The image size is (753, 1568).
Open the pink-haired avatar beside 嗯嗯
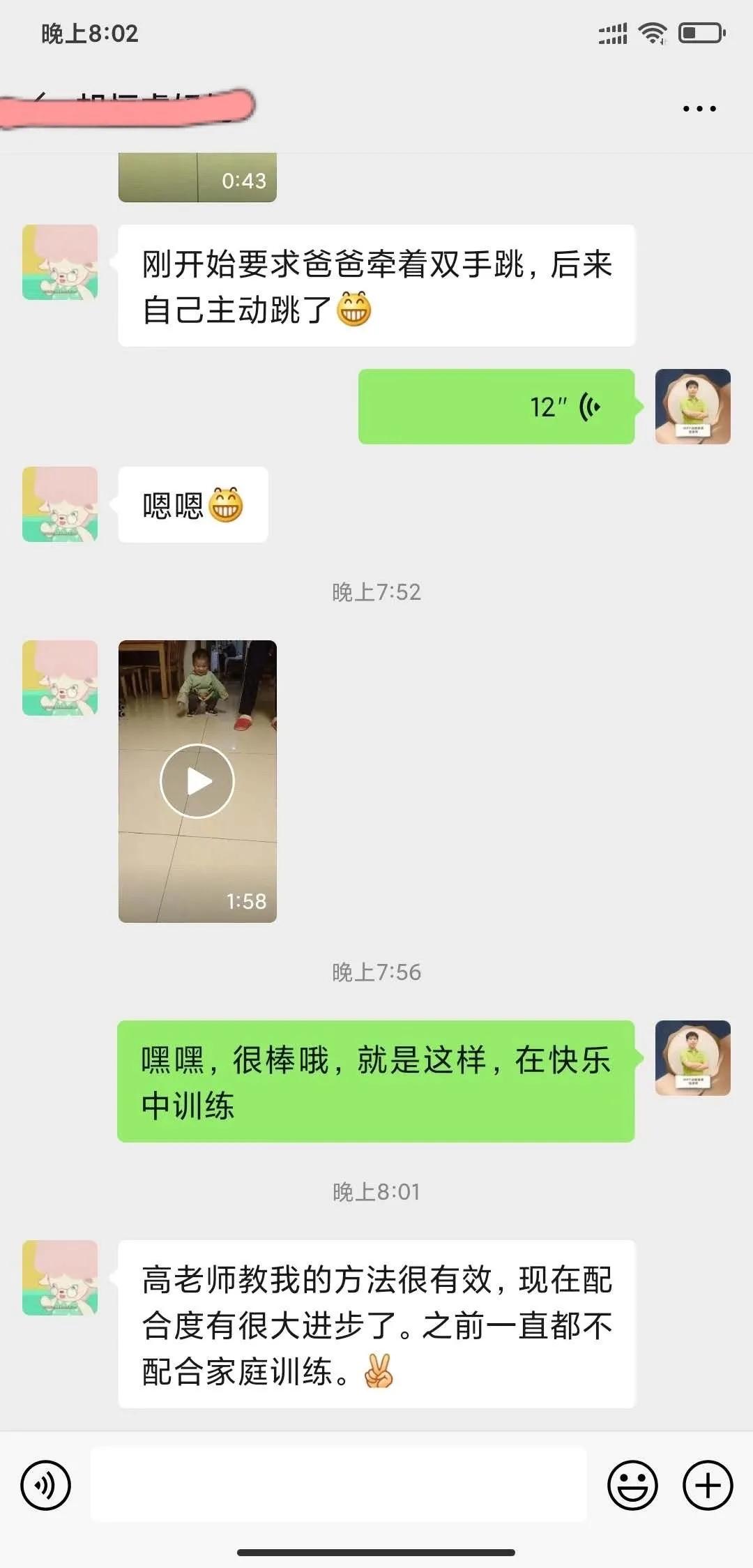[60, 504]
